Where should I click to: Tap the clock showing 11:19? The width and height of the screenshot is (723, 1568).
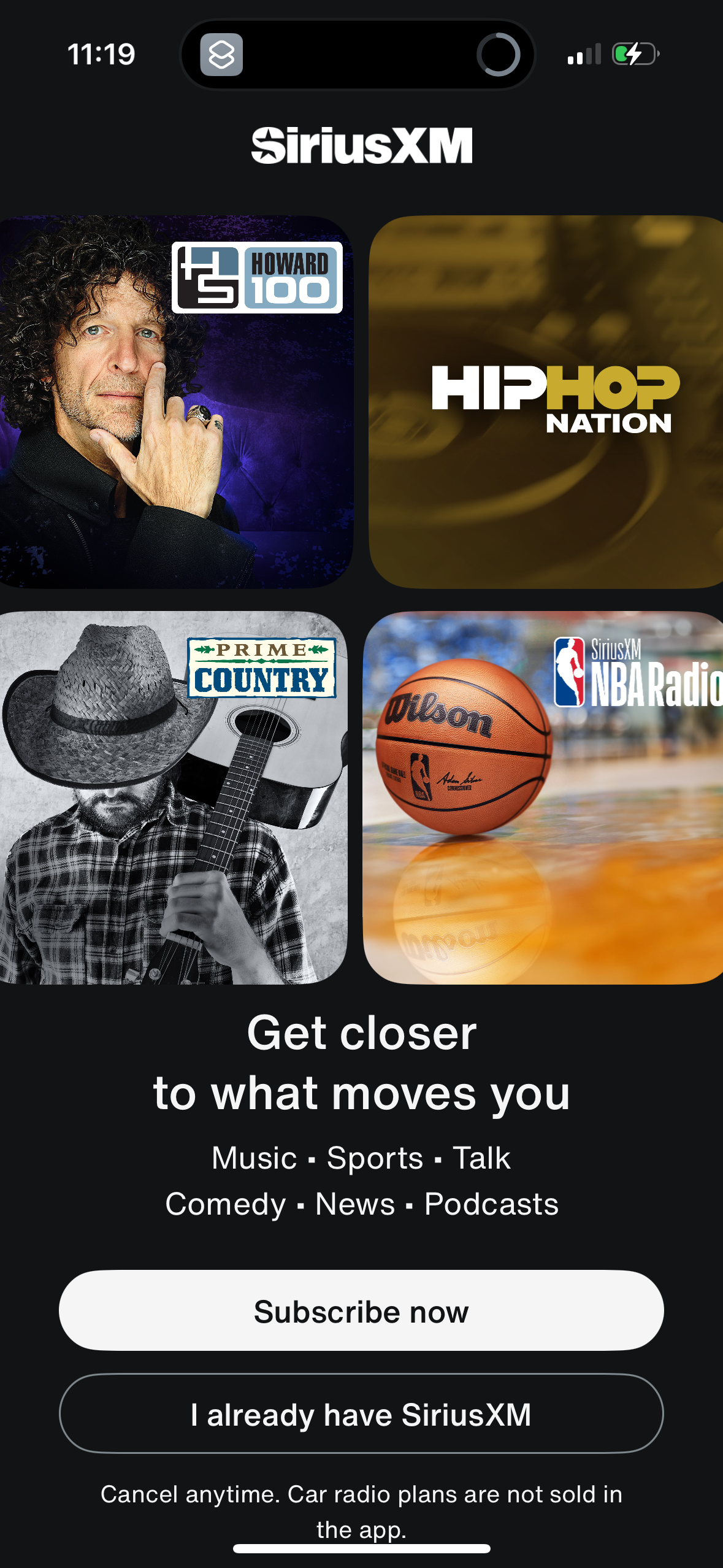tap(101, 55)
